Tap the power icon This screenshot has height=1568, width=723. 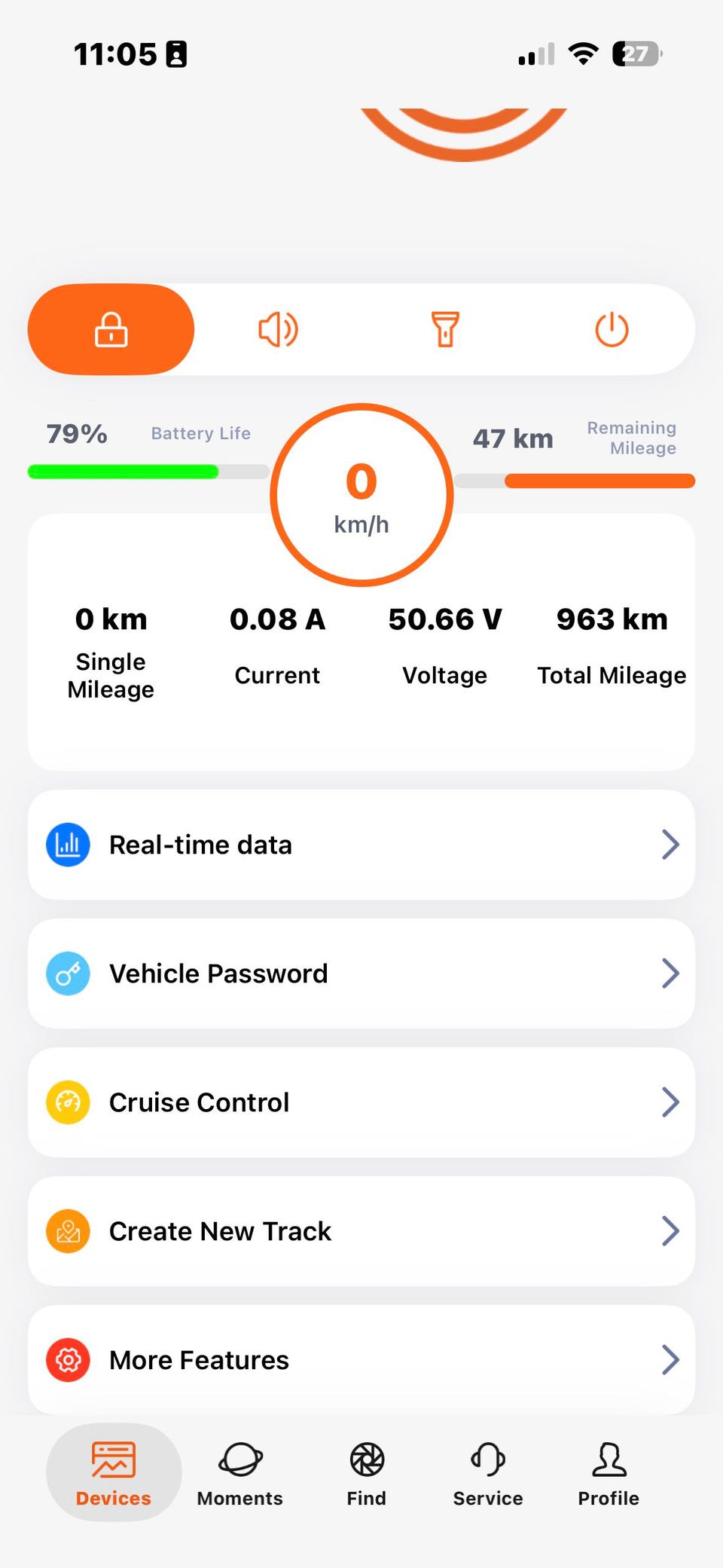tap(612, 329)
